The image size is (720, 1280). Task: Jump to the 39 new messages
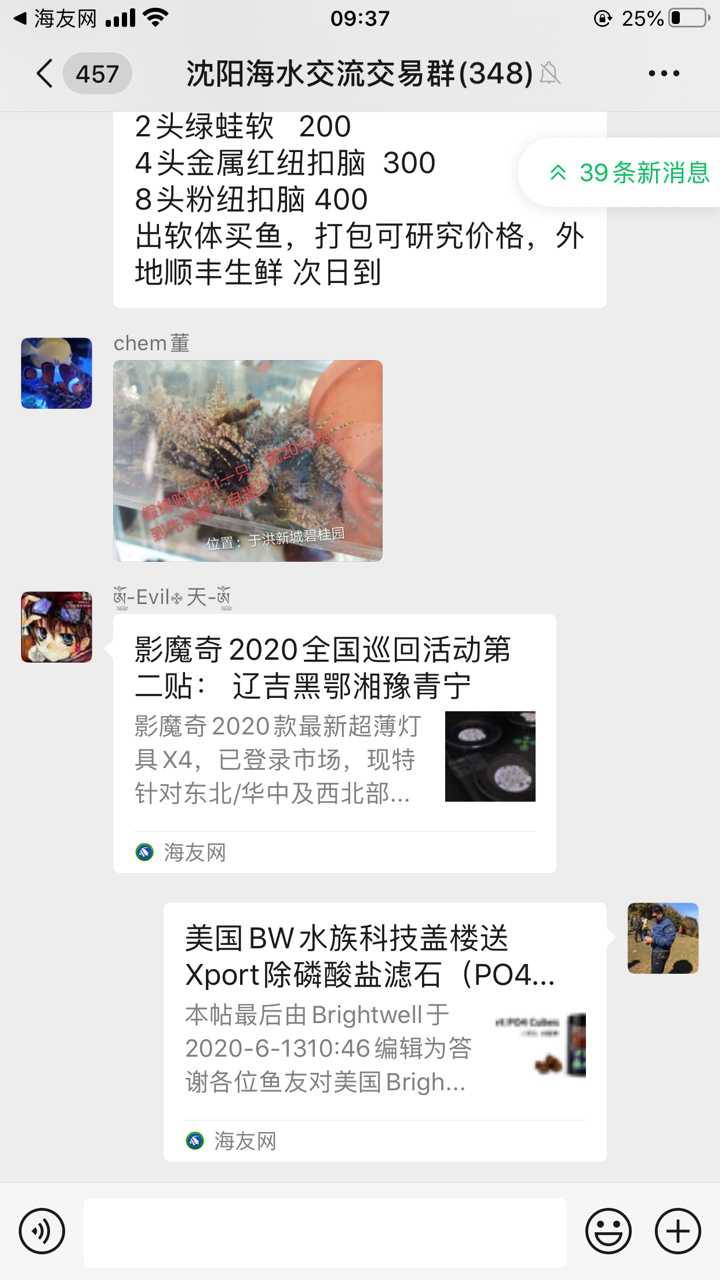pos(630,172)
